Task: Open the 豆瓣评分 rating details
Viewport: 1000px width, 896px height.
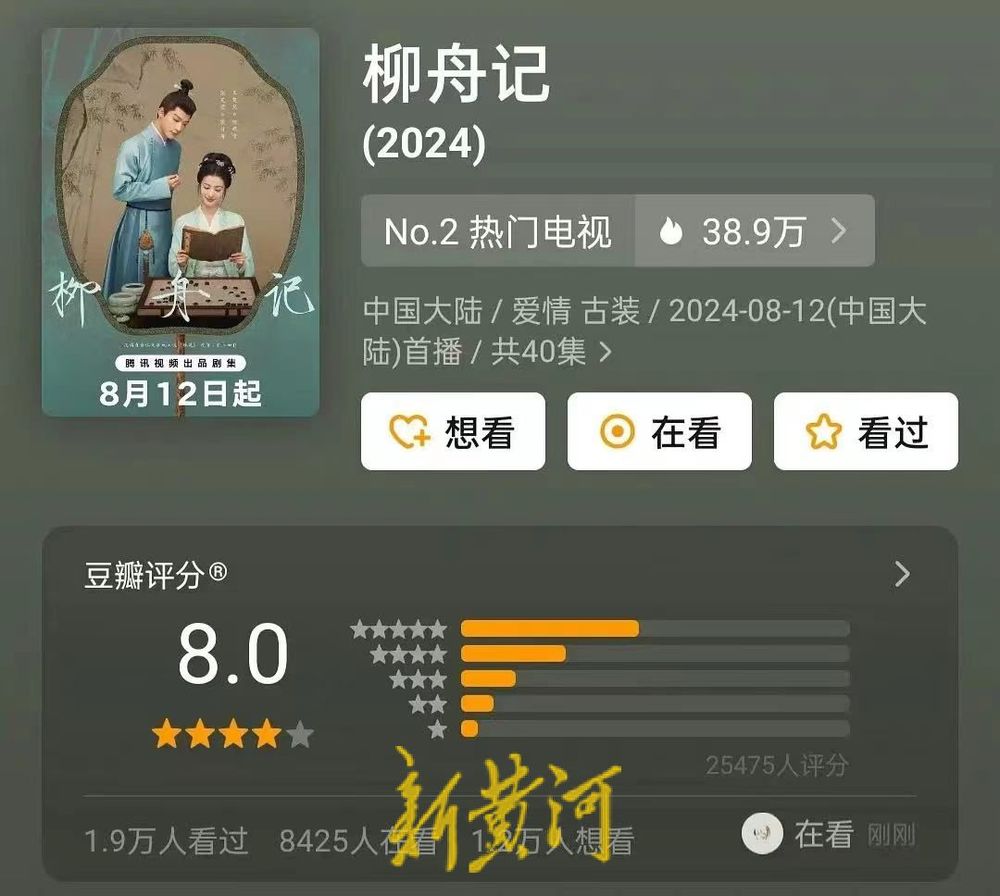Action: [x=902, y=574]
